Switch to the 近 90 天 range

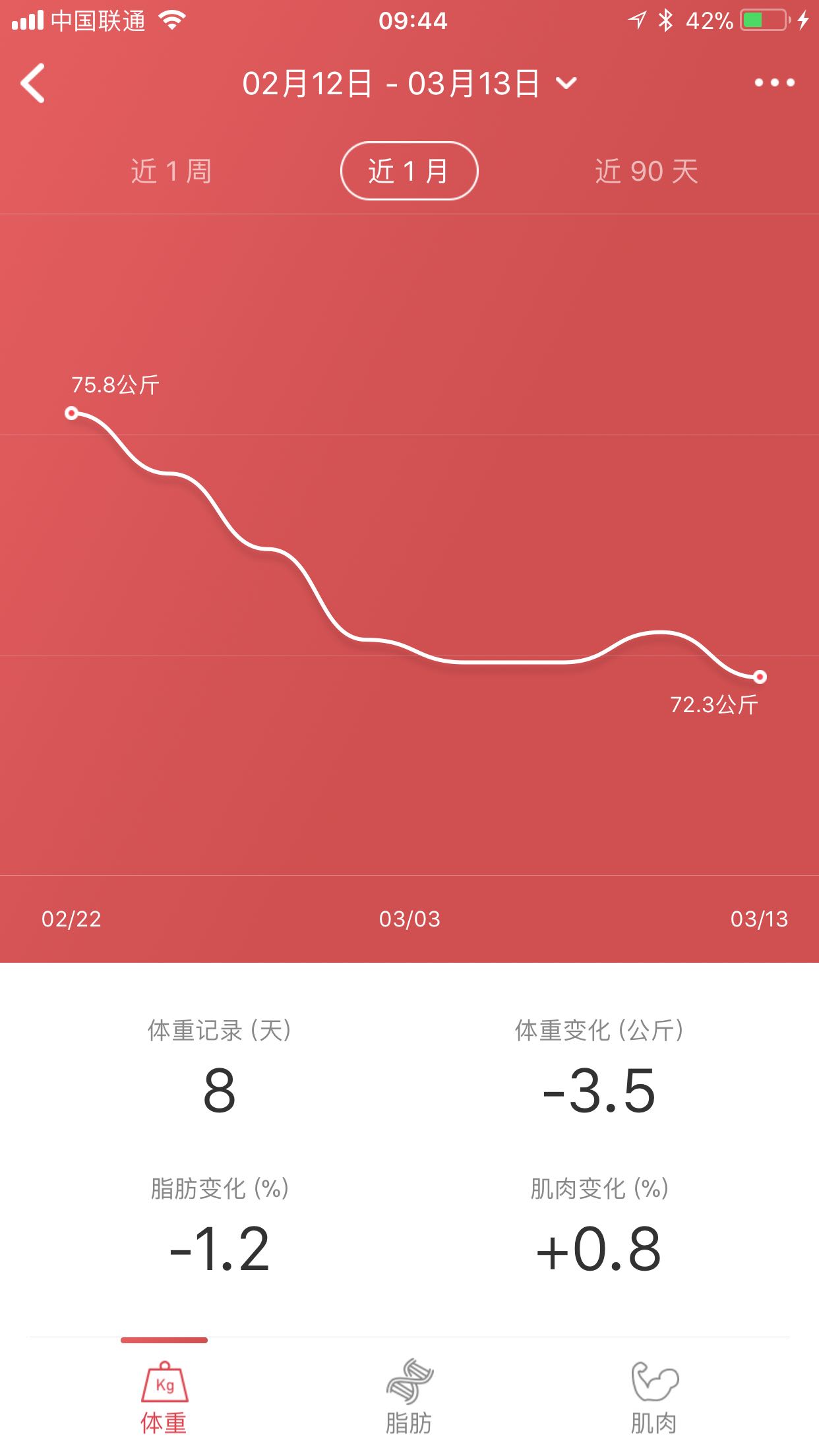(x=646, y=171)
